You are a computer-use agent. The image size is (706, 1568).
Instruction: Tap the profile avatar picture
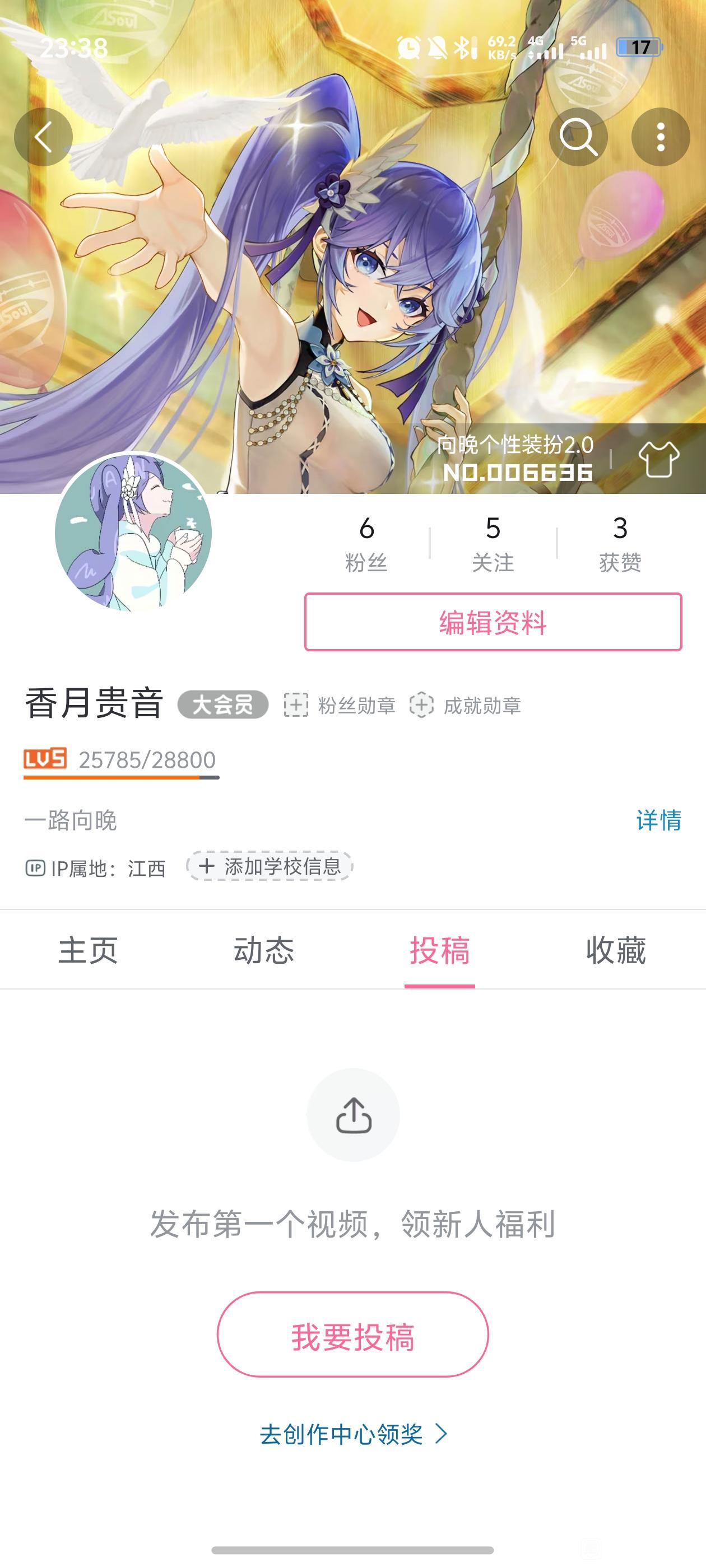click(x=133, y=533)
